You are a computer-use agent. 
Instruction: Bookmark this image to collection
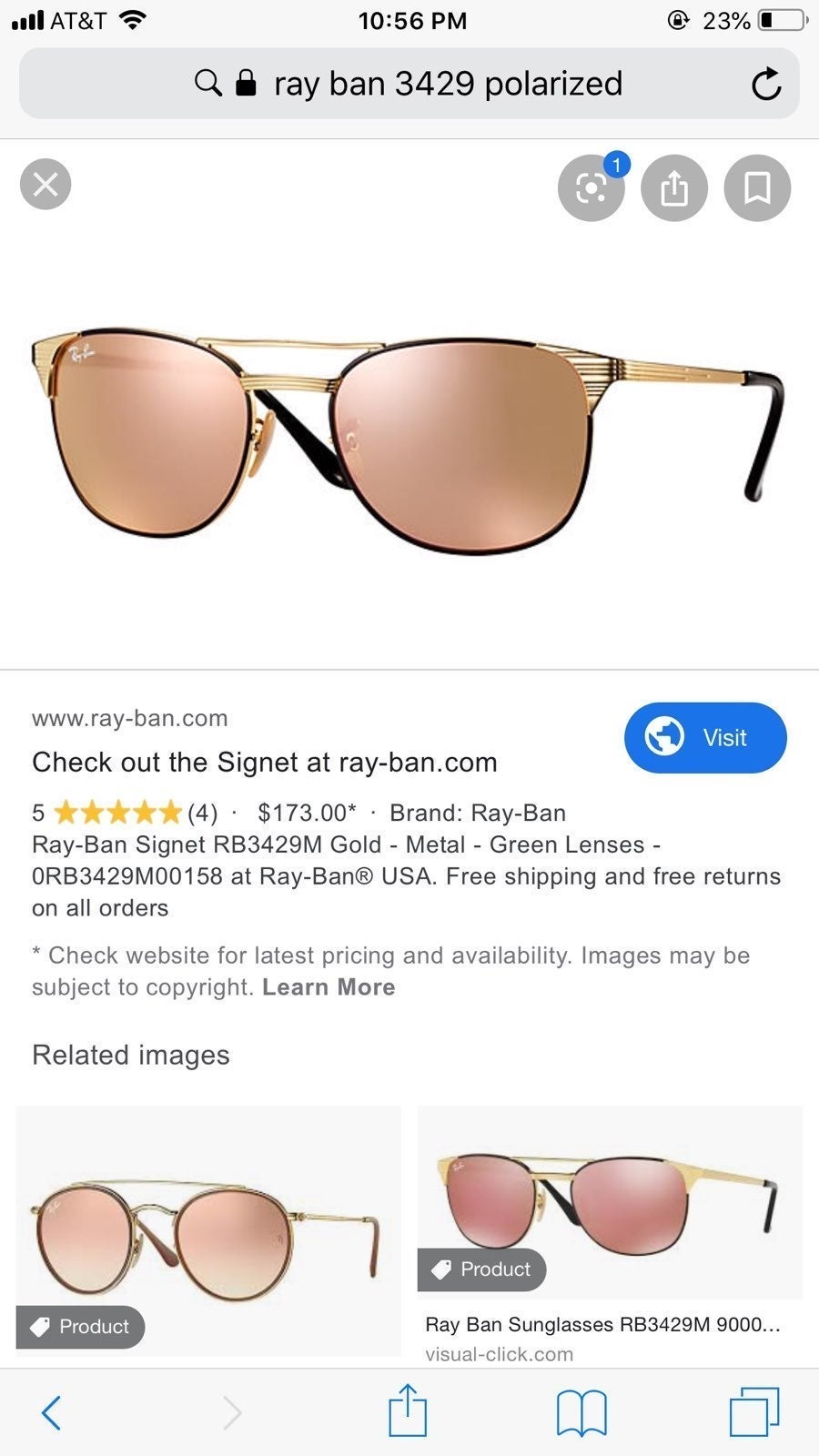click(757, 188)
